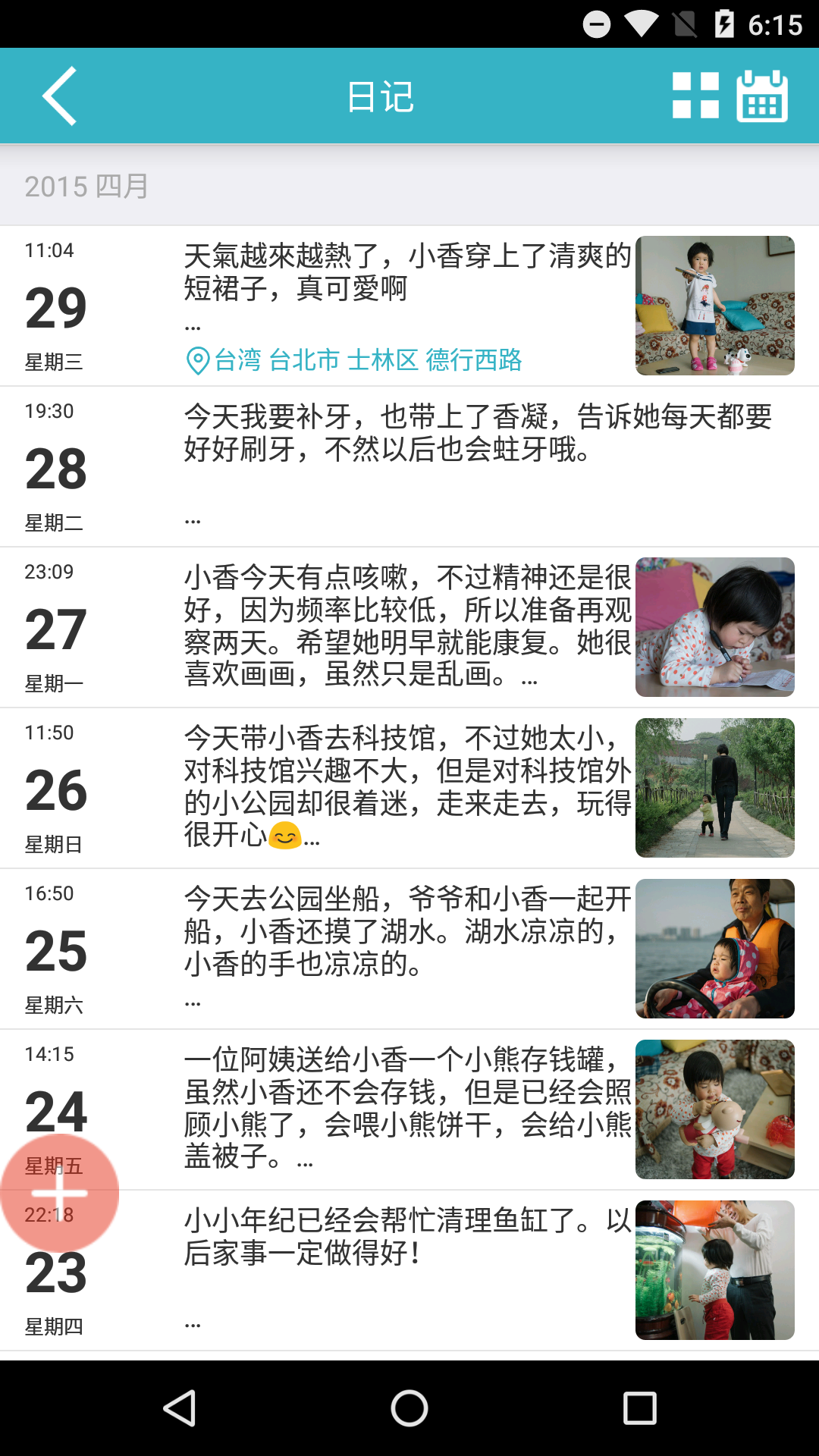Open the entry from the 27th about 咳嗽
Screen dimensions: 819x1456
(406, 626)
